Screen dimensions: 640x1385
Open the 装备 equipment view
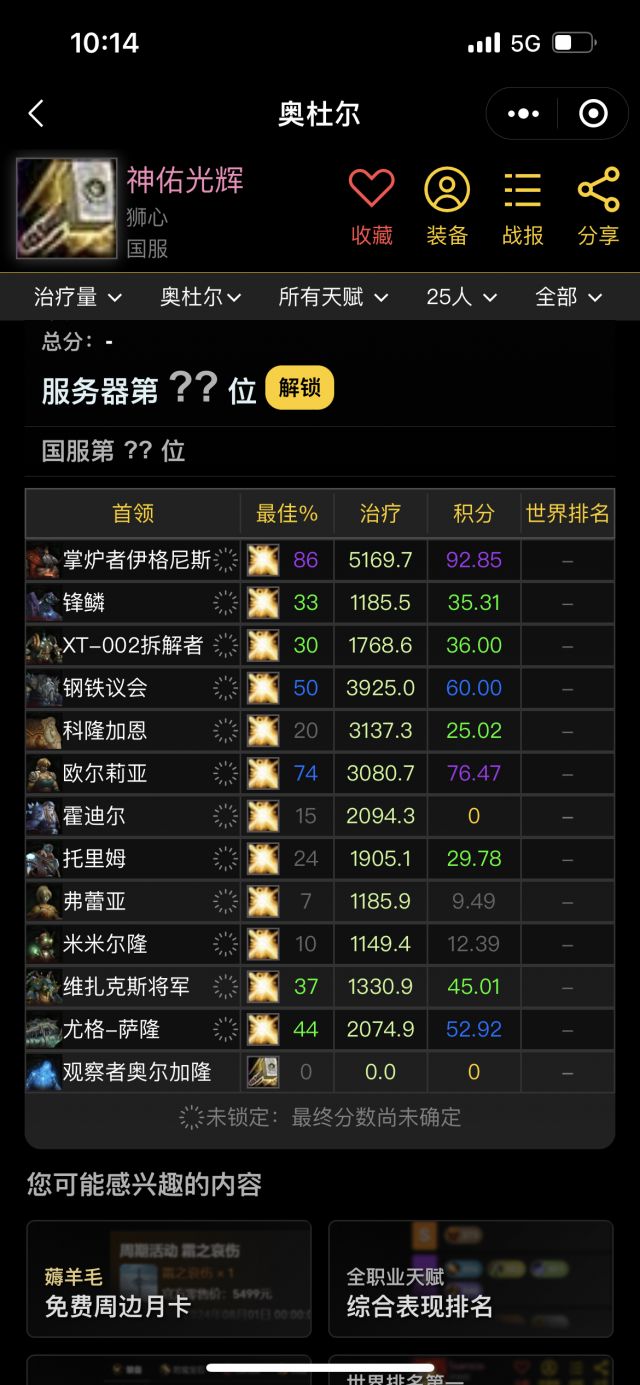(447, 206)
